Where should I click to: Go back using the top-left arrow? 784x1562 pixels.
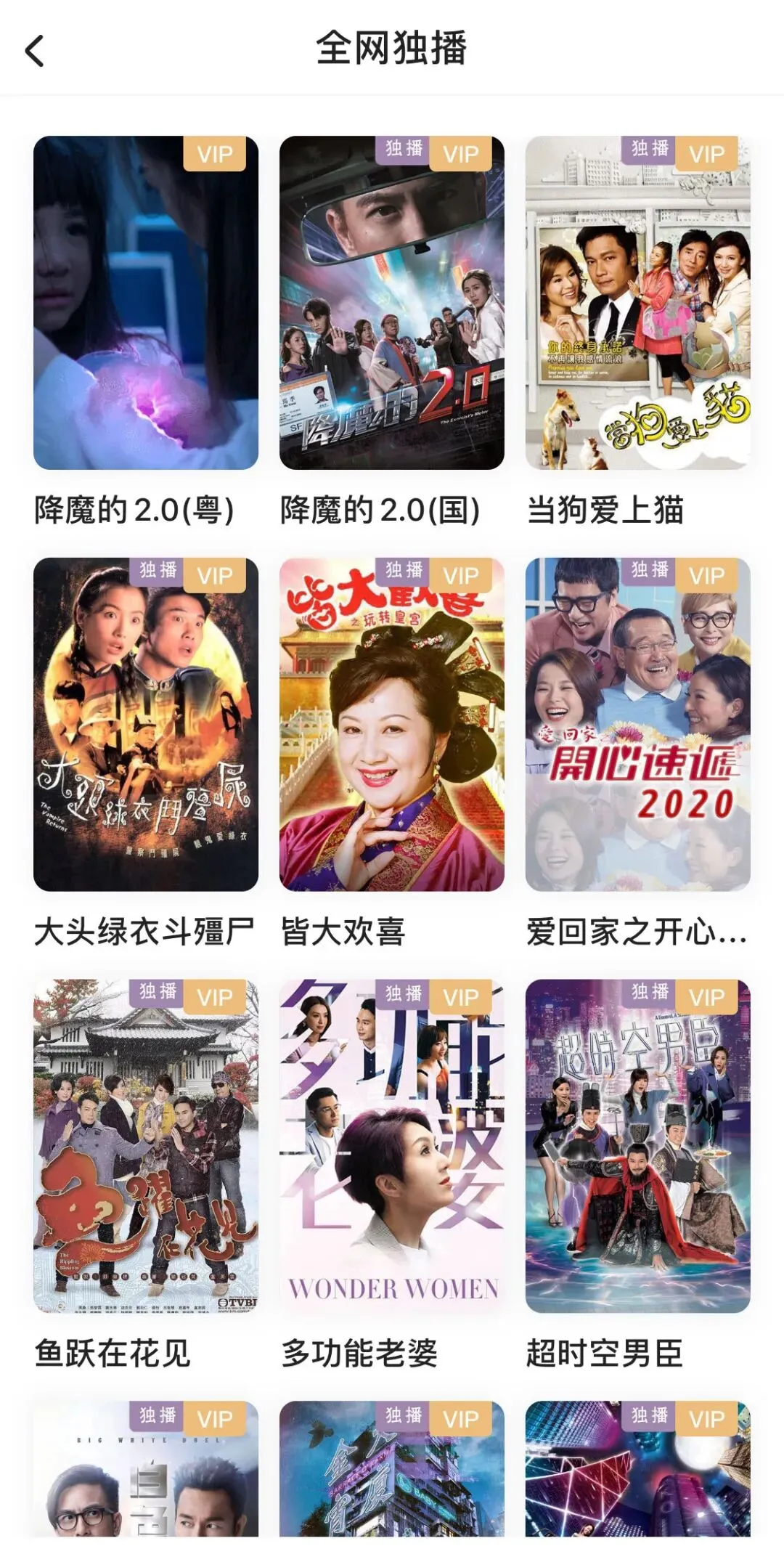(x=35, y=51)
